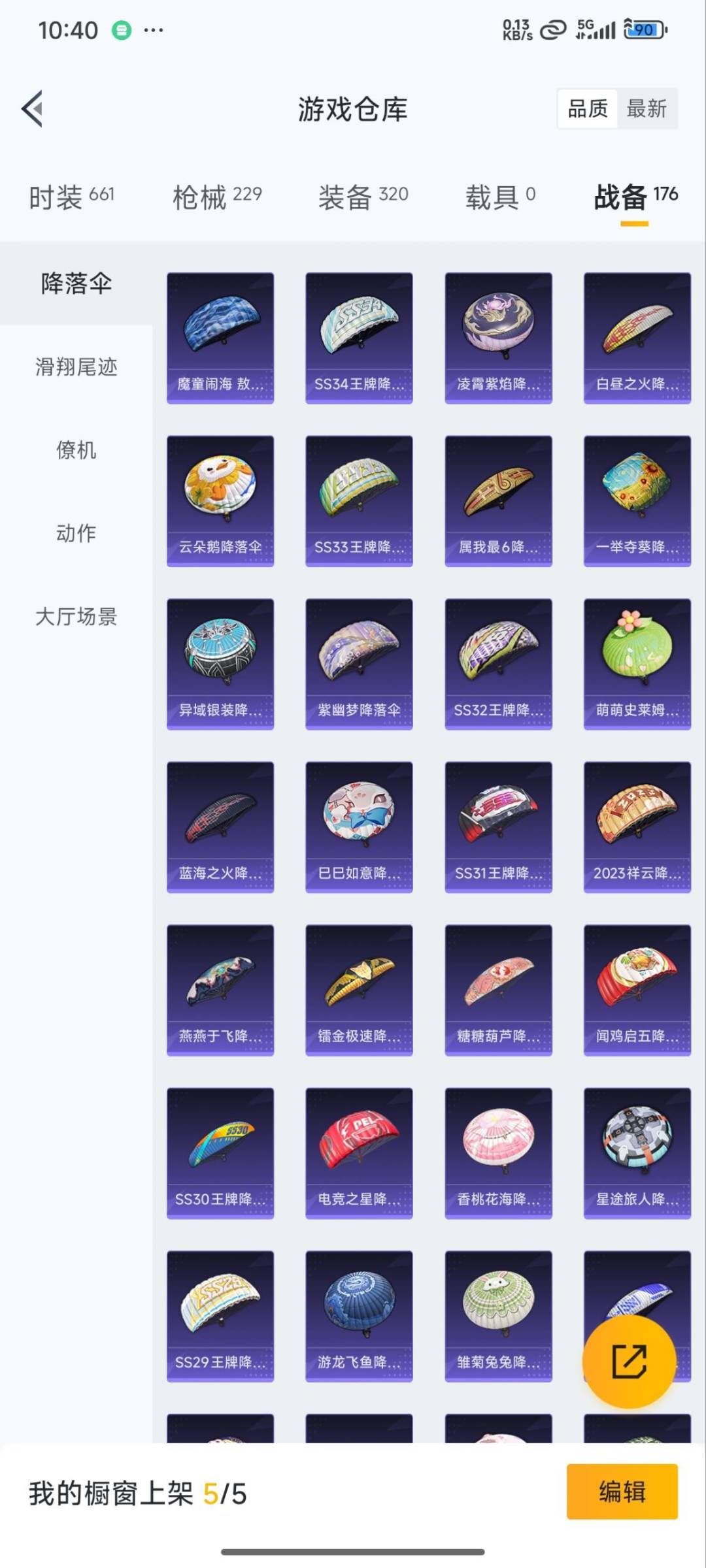Screen dimensions: 706x1568
Task: Open the 电竞之星降 parachute item
Action: [359, 1153]
